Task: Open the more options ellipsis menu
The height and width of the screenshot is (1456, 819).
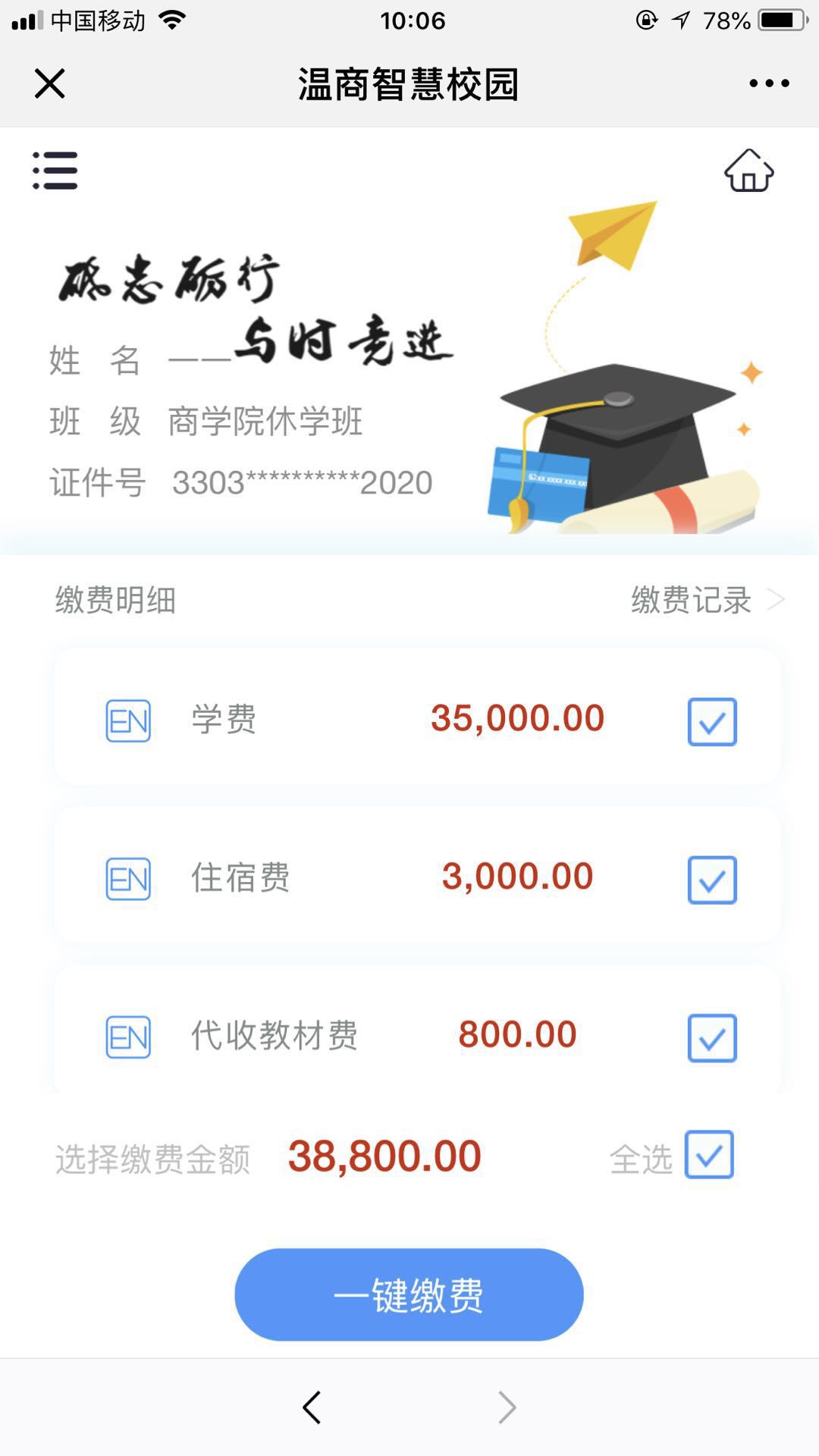Action: pyautogui.click(x=768, y=85)
